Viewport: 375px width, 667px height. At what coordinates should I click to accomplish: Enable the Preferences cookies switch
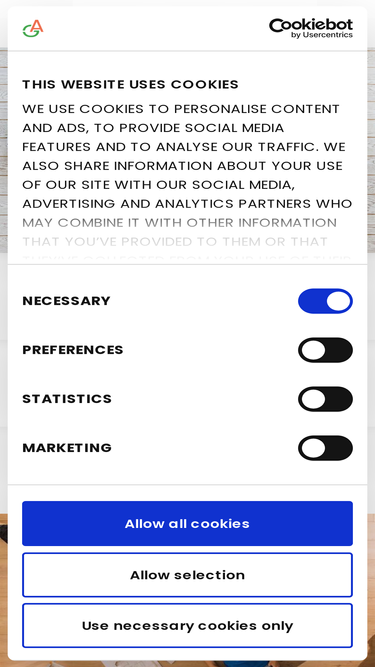pyautogui.click(x=325, y=350)
